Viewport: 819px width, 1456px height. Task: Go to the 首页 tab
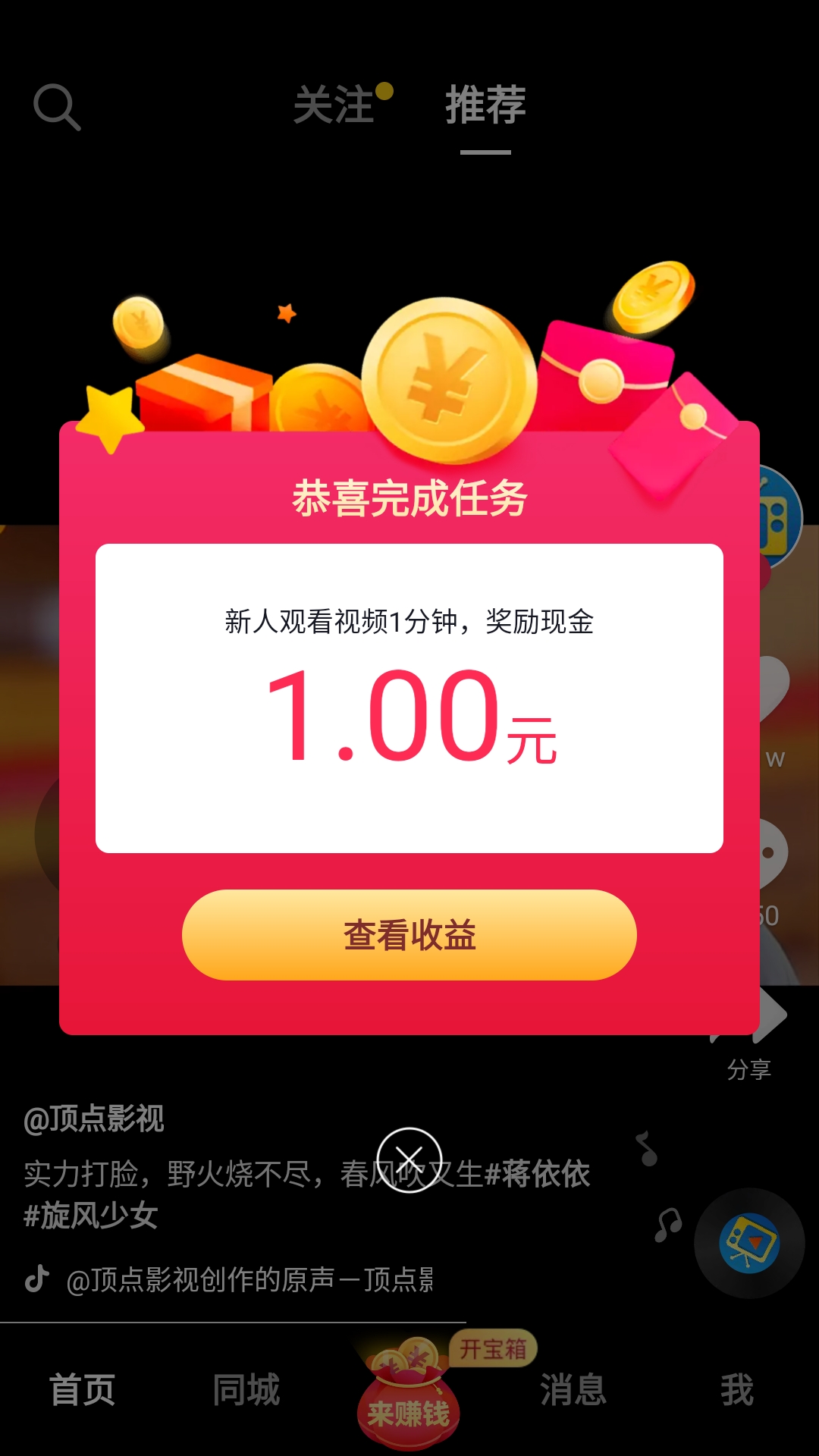tap(82, 1390)
